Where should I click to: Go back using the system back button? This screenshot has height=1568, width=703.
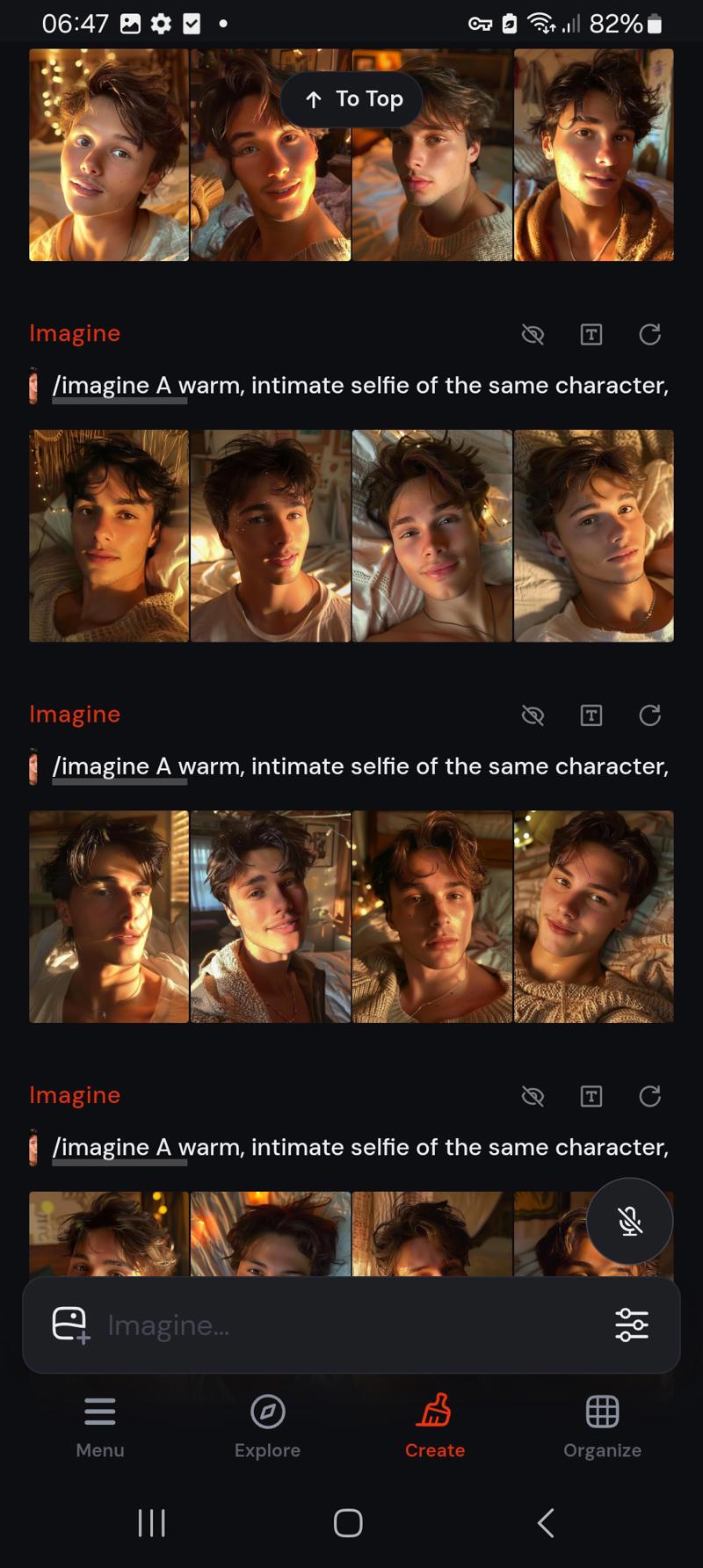point(546,1522)
